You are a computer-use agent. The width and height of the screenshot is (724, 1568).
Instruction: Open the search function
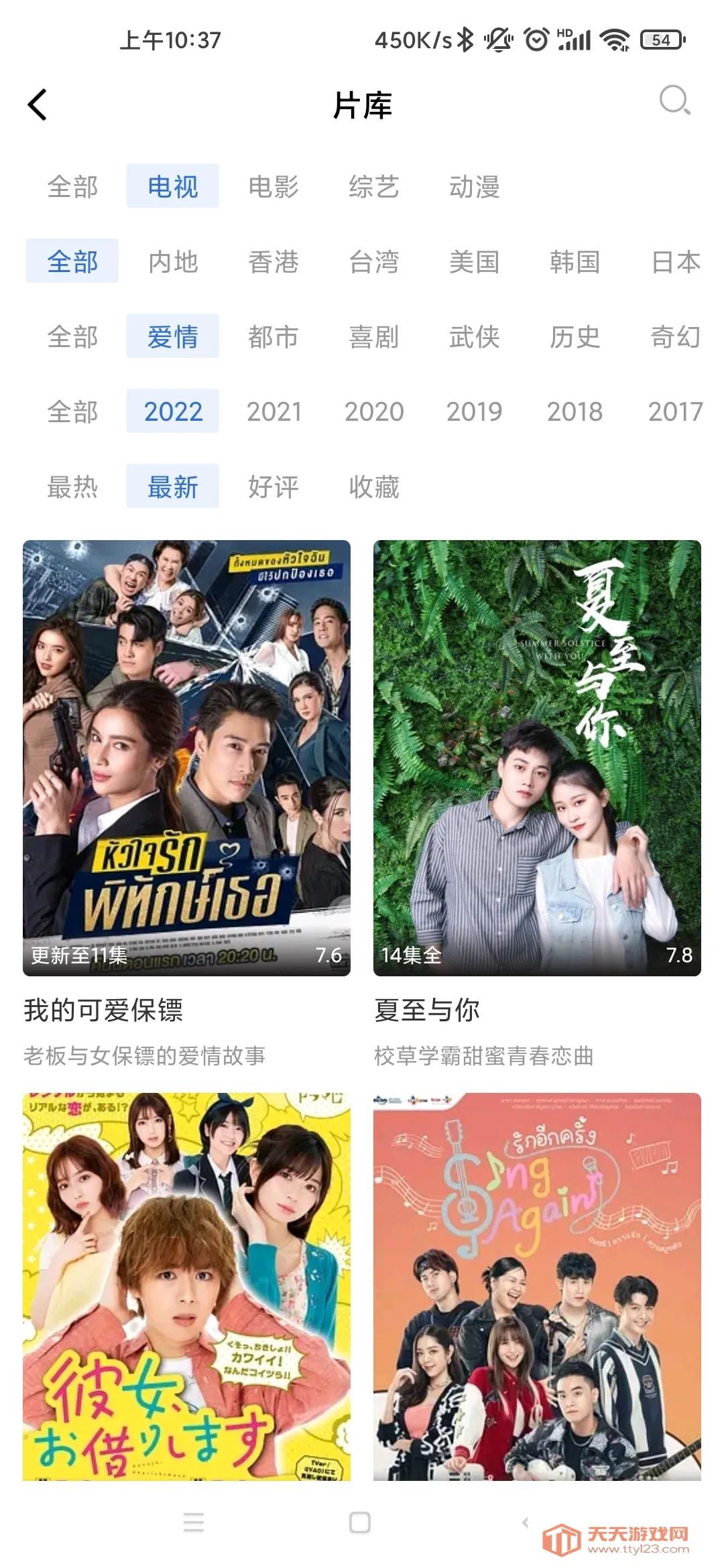(675, 104)
